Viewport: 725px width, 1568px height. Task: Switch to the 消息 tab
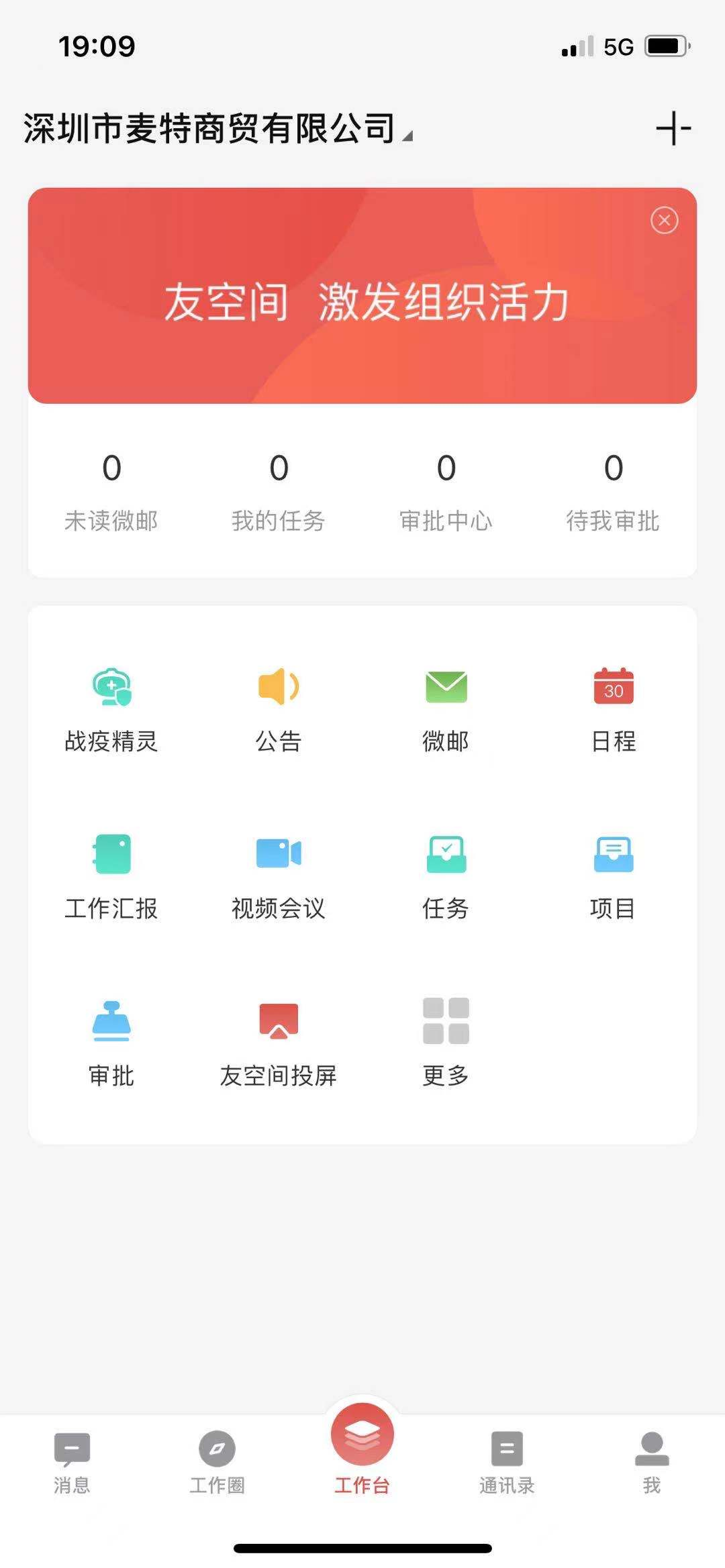pyautogui.click(x=72, y=1463)
